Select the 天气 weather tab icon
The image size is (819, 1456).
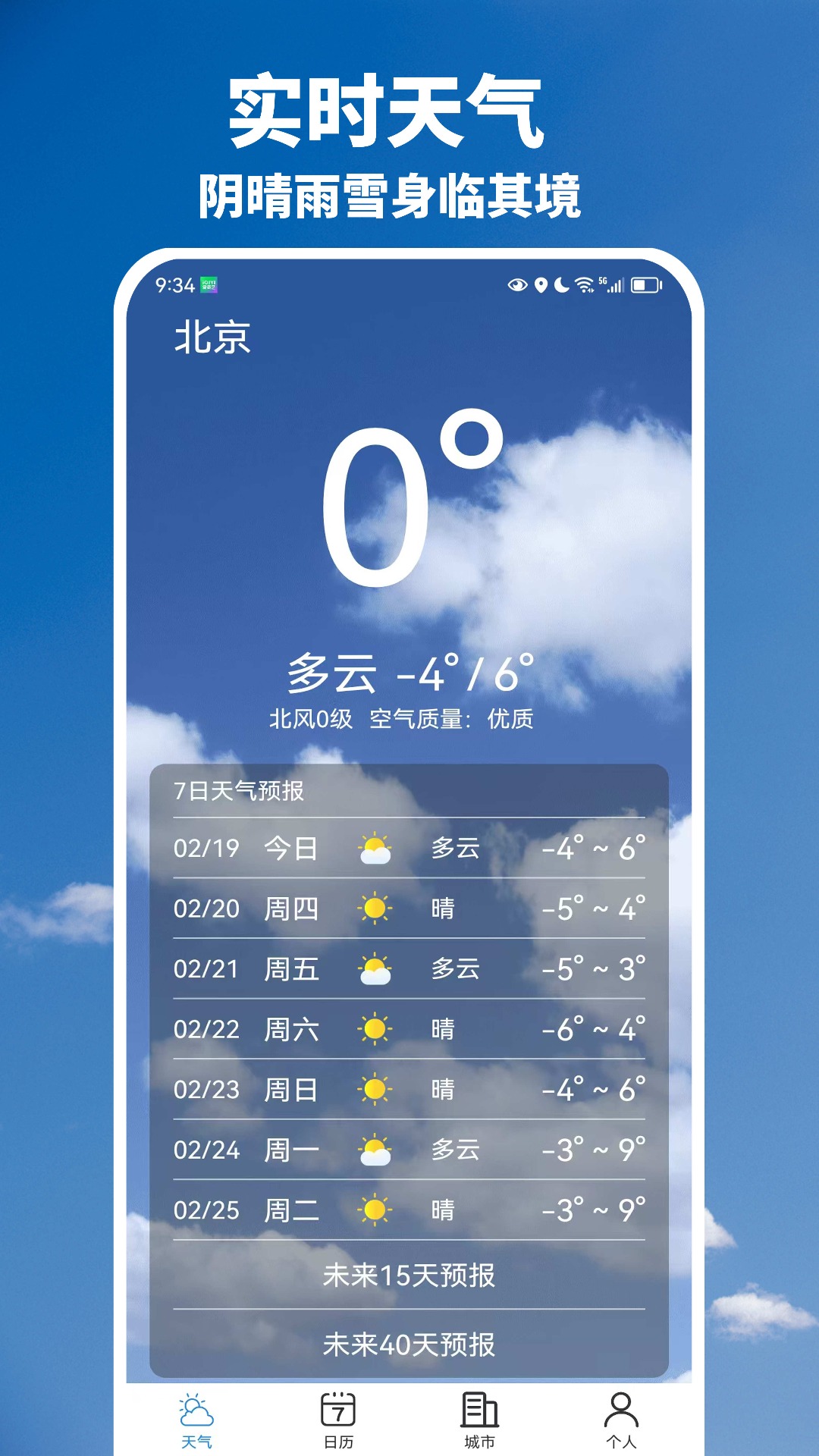click(x=195, y=1407)
